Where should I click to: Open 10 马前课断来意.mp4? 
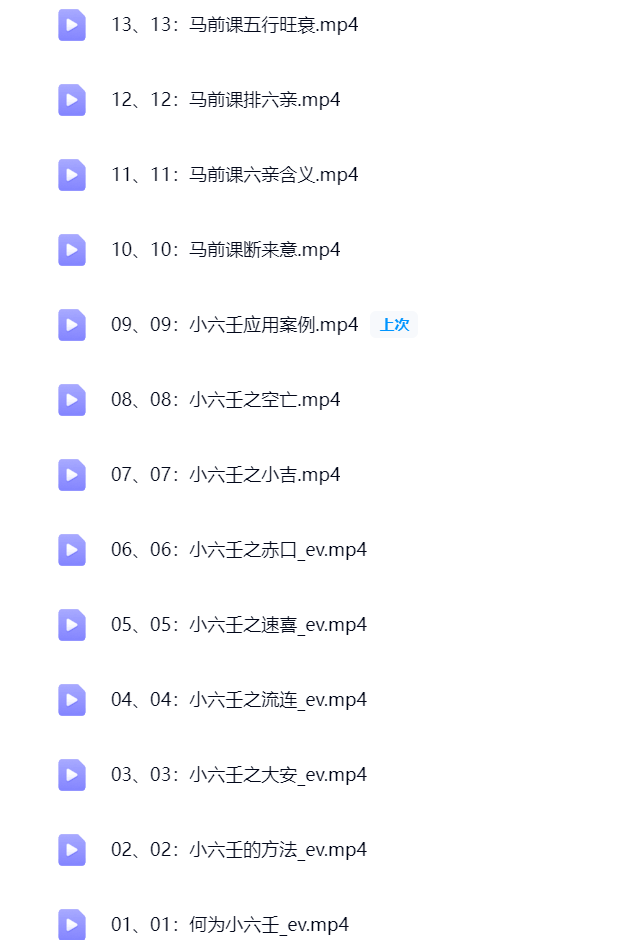coord(225,250)
